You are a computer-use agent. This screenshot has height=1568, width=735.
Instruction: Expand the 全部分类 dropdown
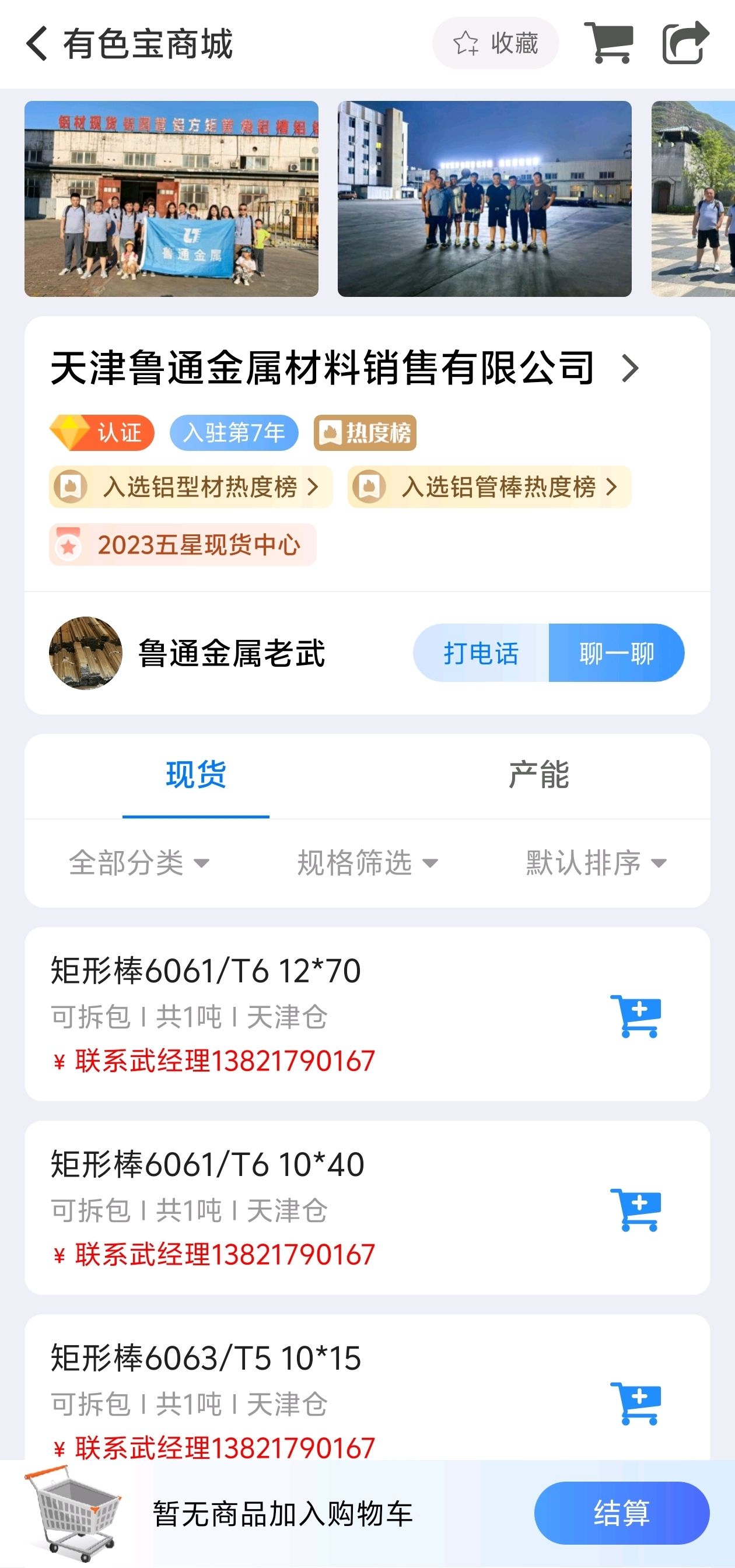[139, 863]
